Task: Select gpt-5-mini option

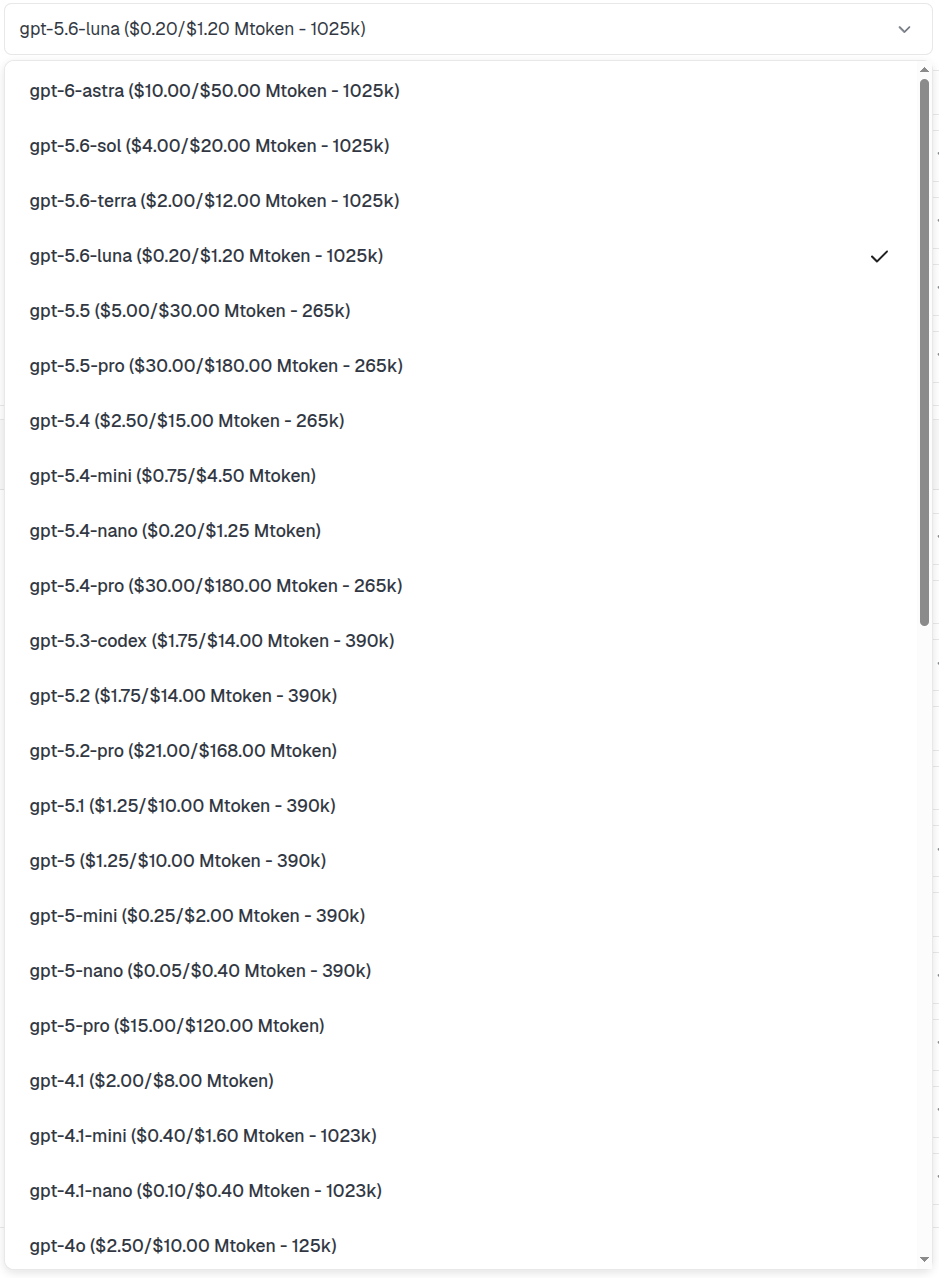Action: click(461, 916)
